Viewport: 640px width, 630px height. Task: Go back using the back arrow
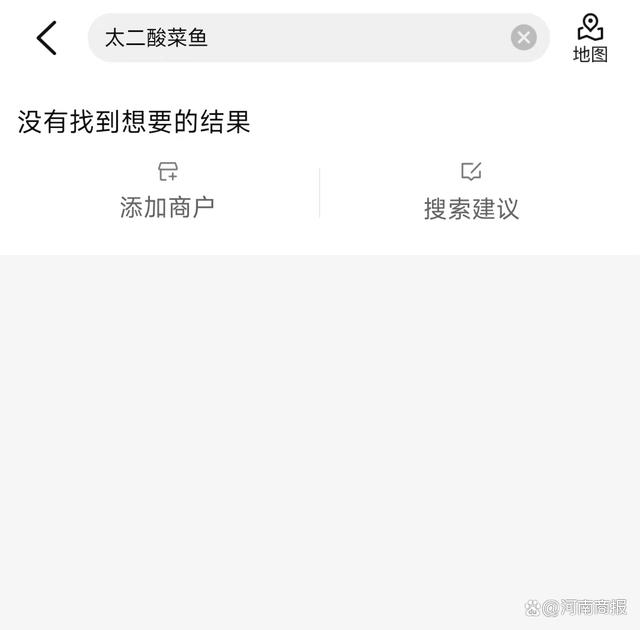46,38
